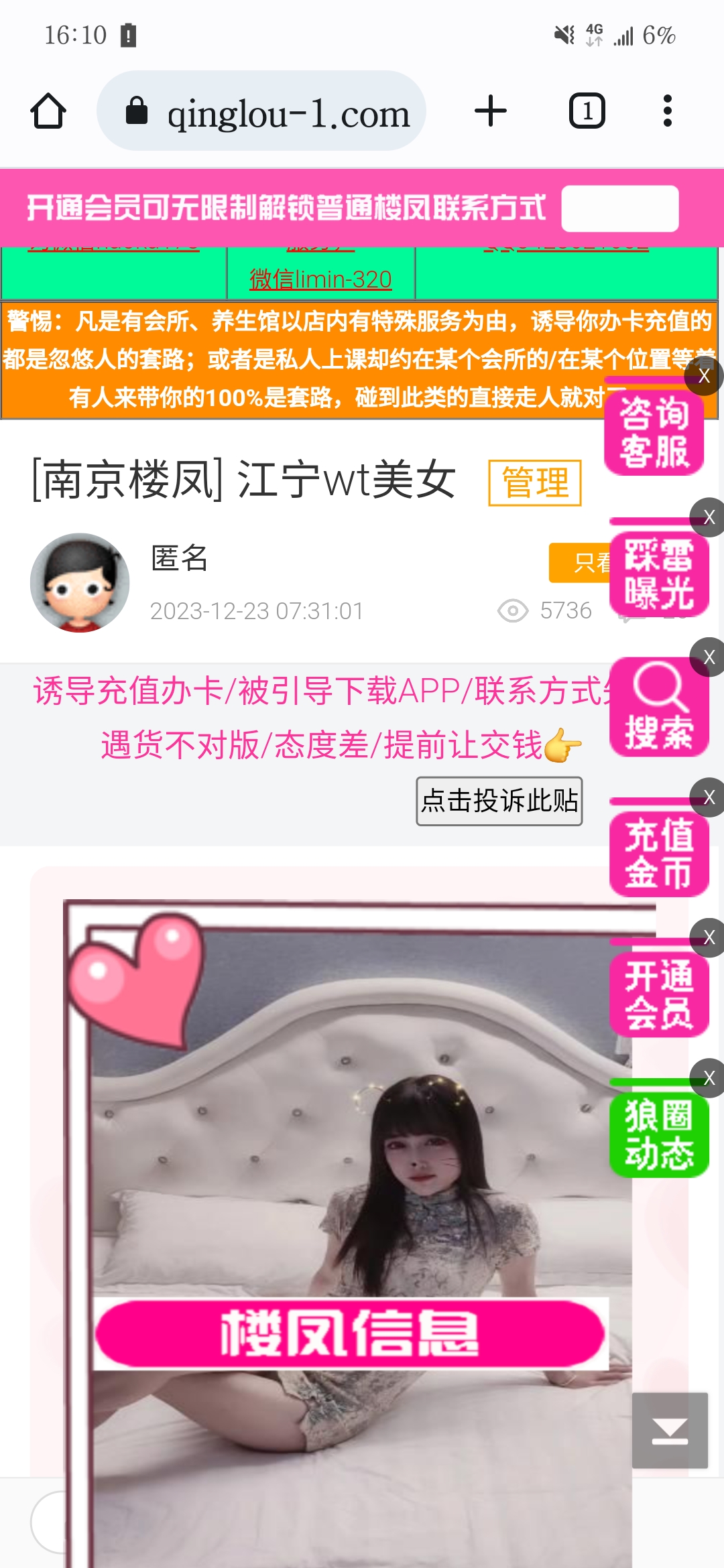This screenshot has width=724, height=1568.
Task: Go to the browser home page
Action: (48, 111)
